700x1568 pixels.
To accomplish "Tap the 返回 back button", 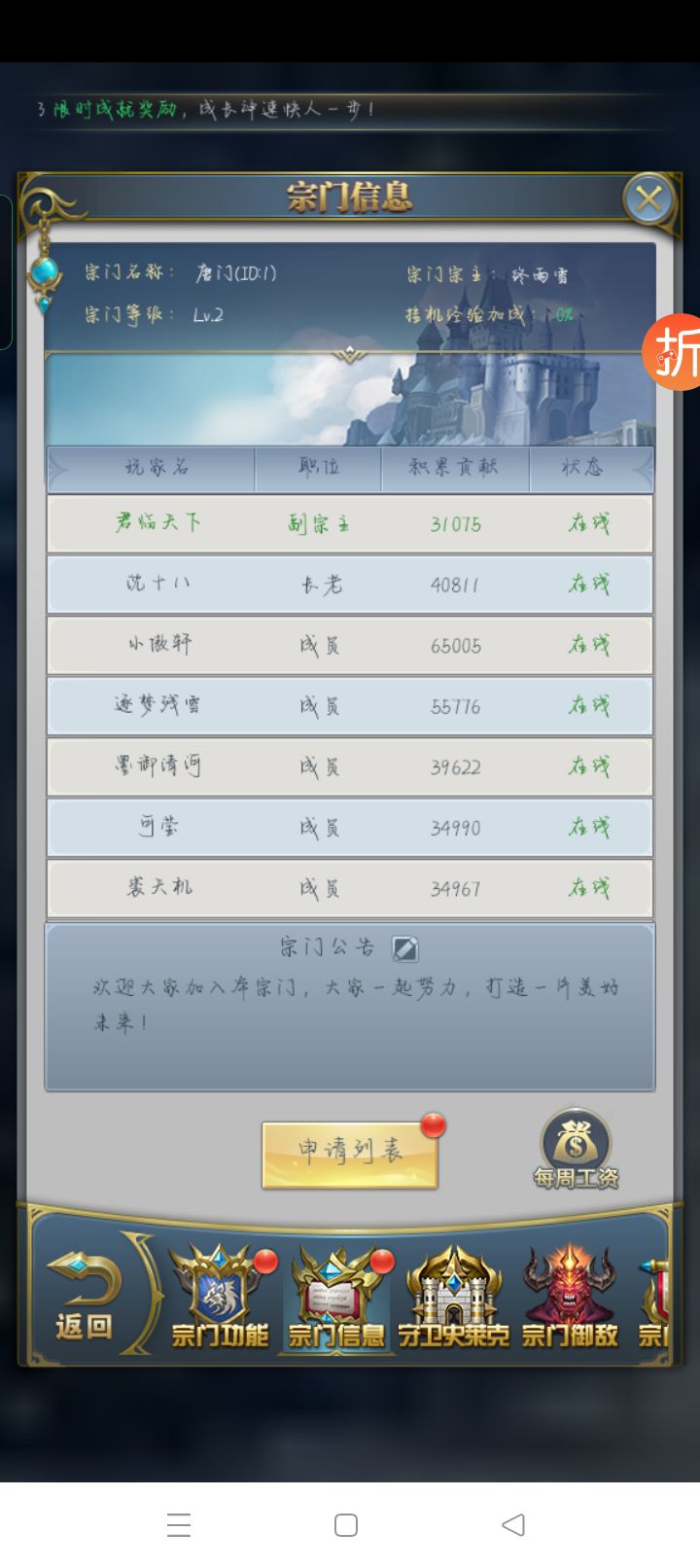I will (85, 1296).
